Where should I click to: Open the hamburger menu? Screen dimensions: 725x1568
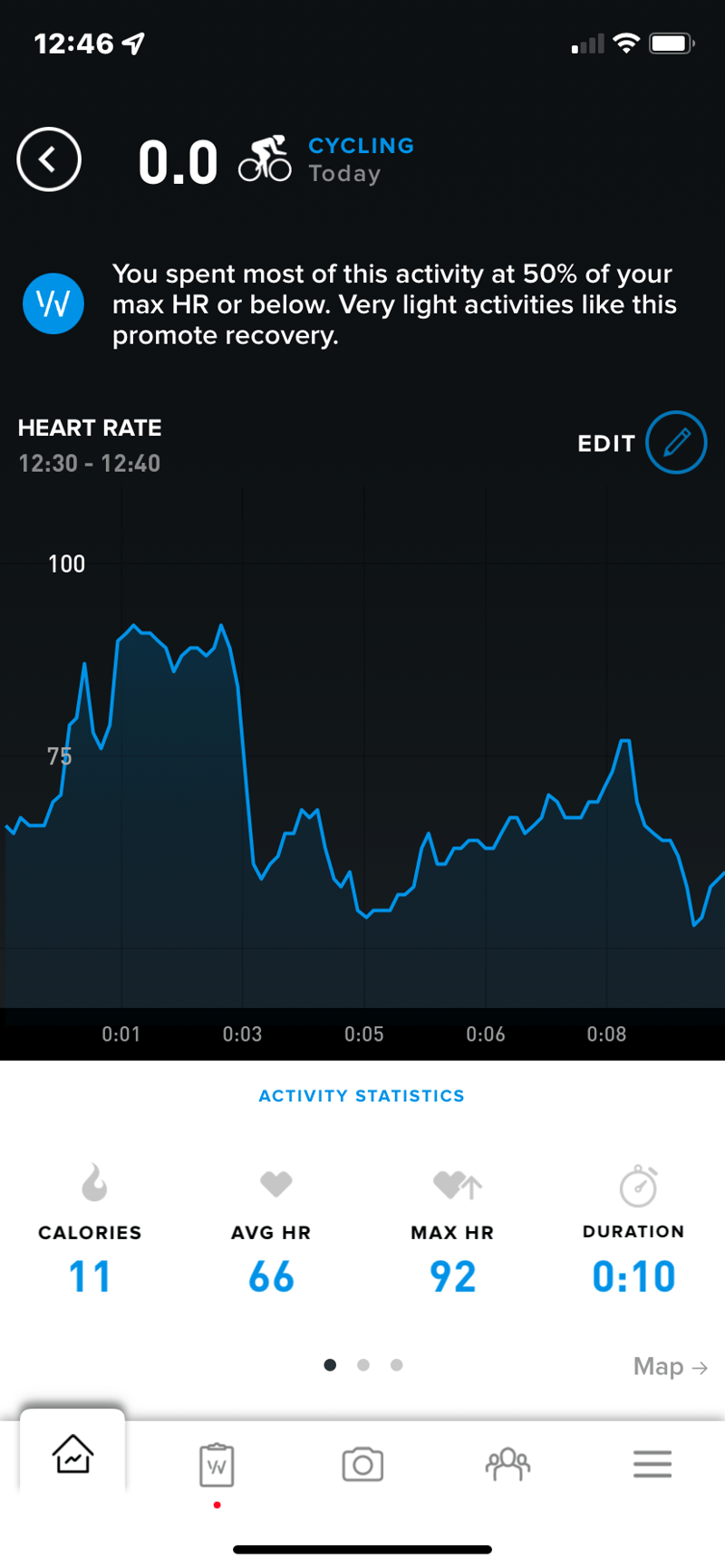[652, 1464]
